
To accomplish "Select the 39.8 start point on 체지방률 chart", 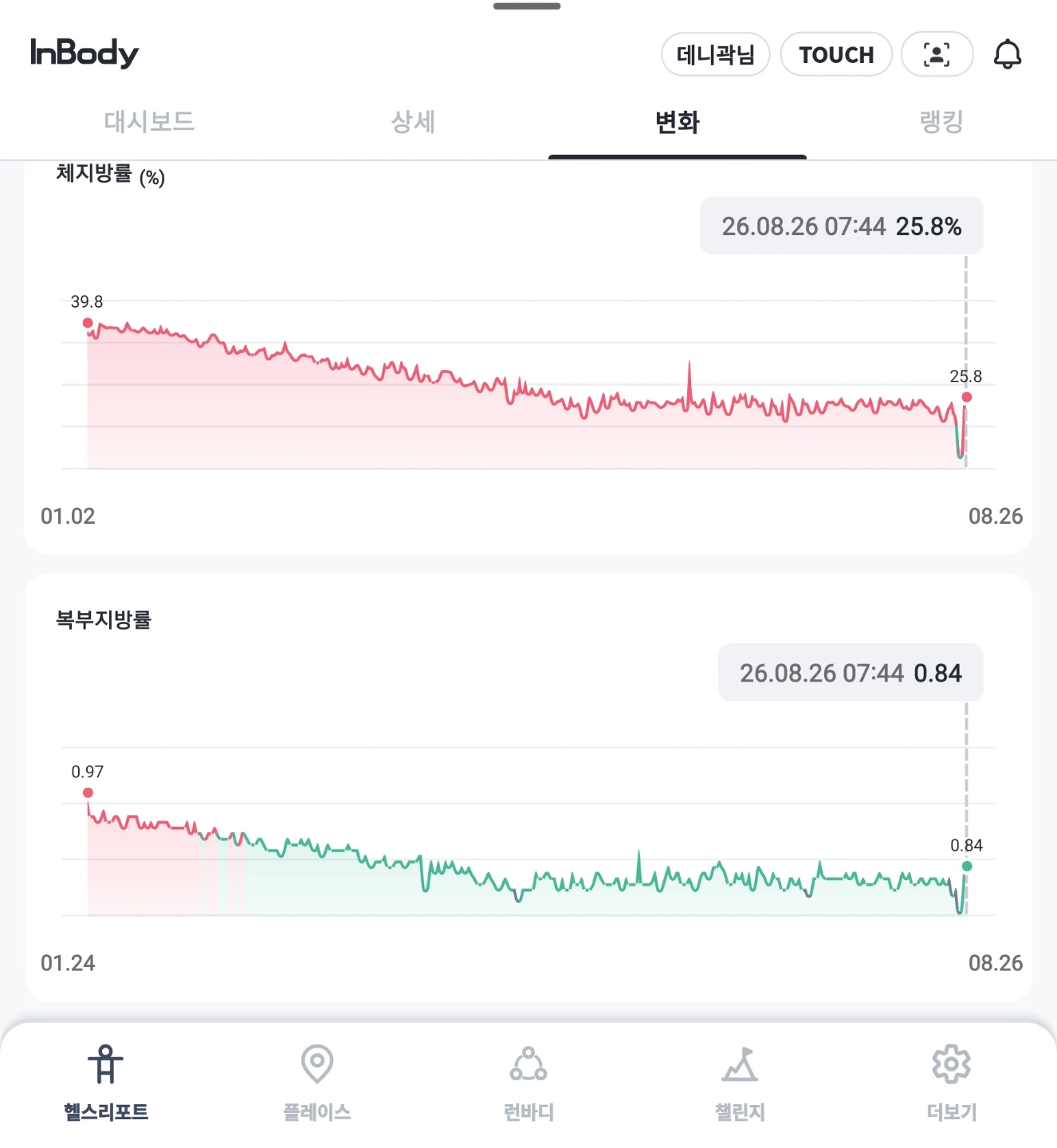I will 88,323.
